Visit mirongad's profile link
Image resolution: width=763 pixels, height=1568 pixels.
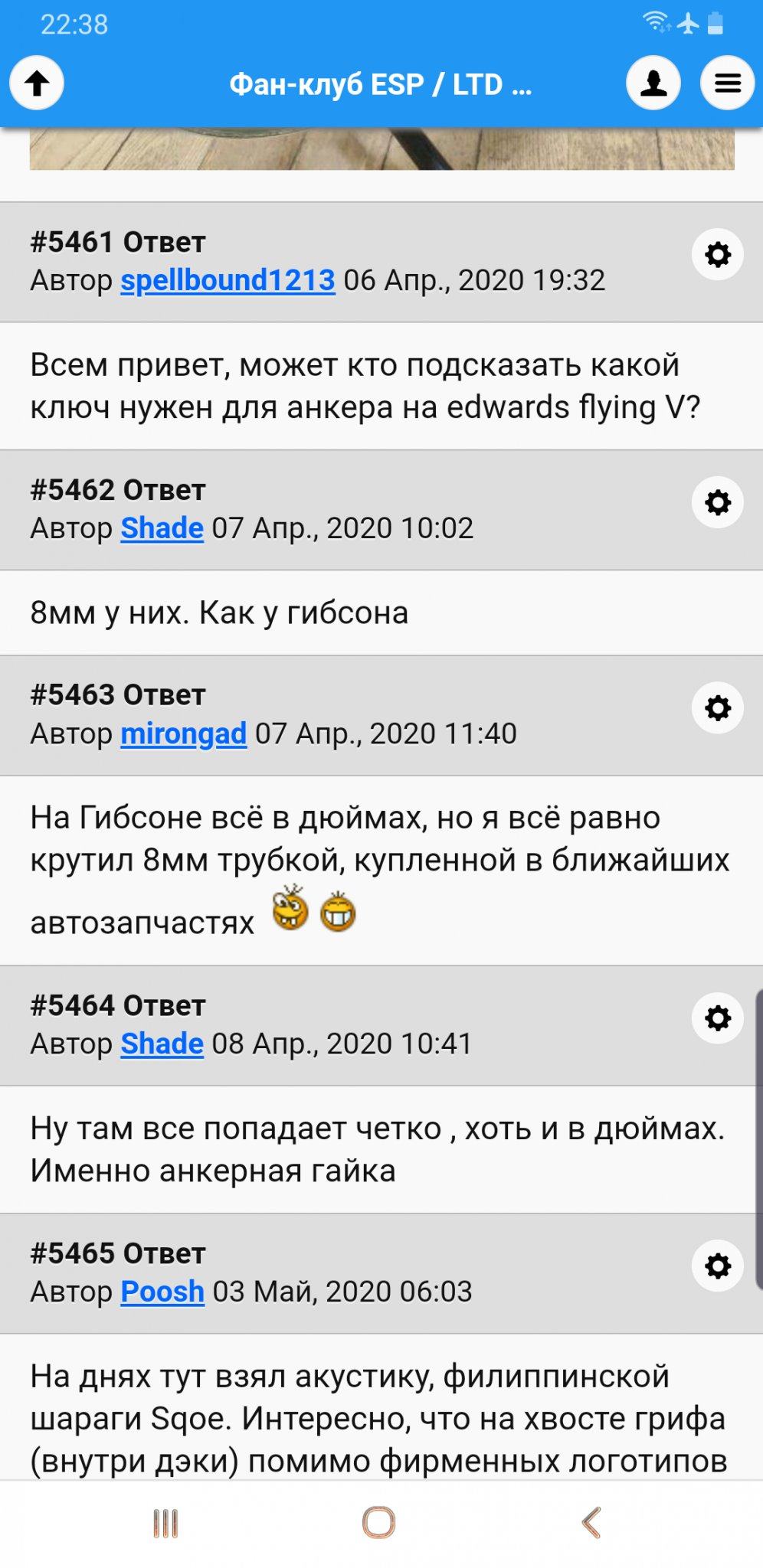click(x=184, y=733)
